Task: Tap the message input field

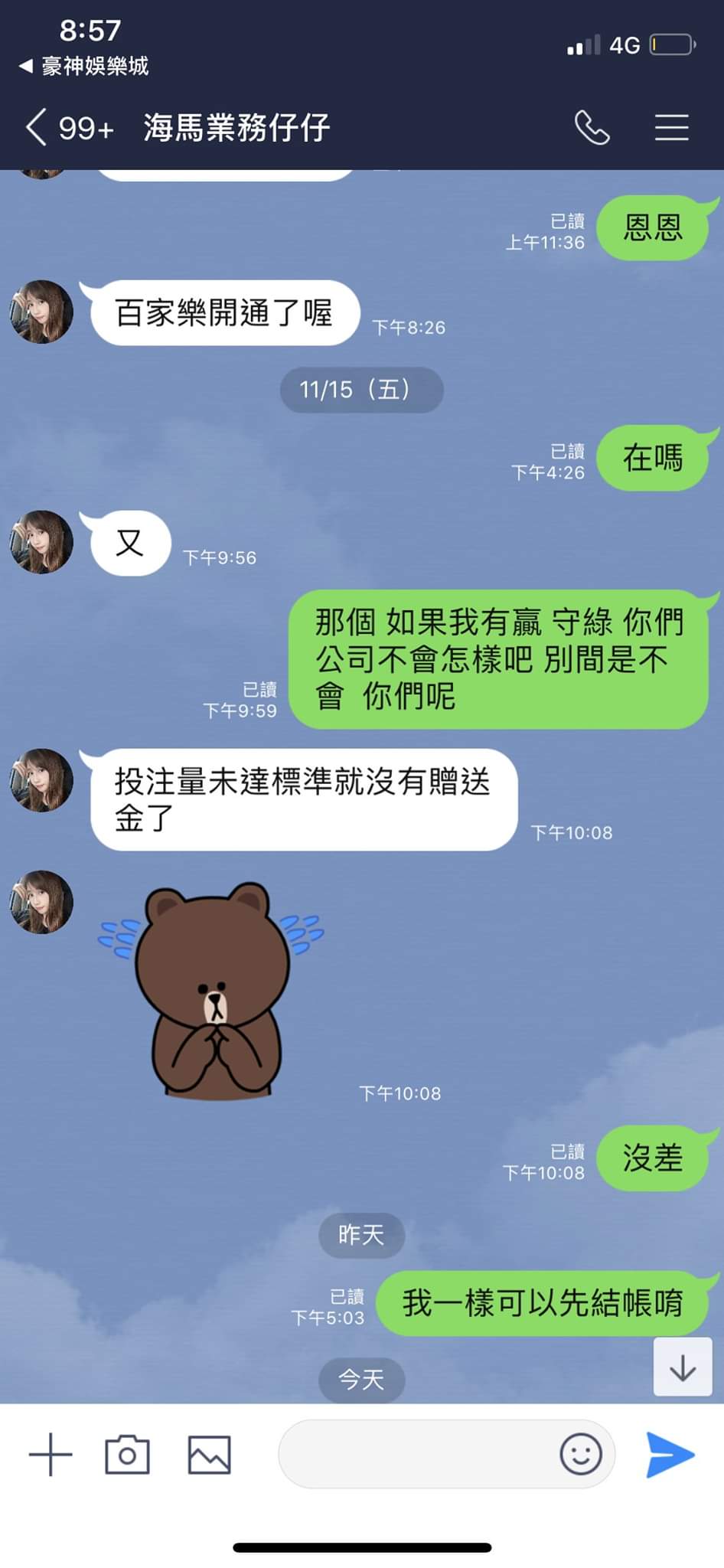Action: click(x=413, y=1454)
